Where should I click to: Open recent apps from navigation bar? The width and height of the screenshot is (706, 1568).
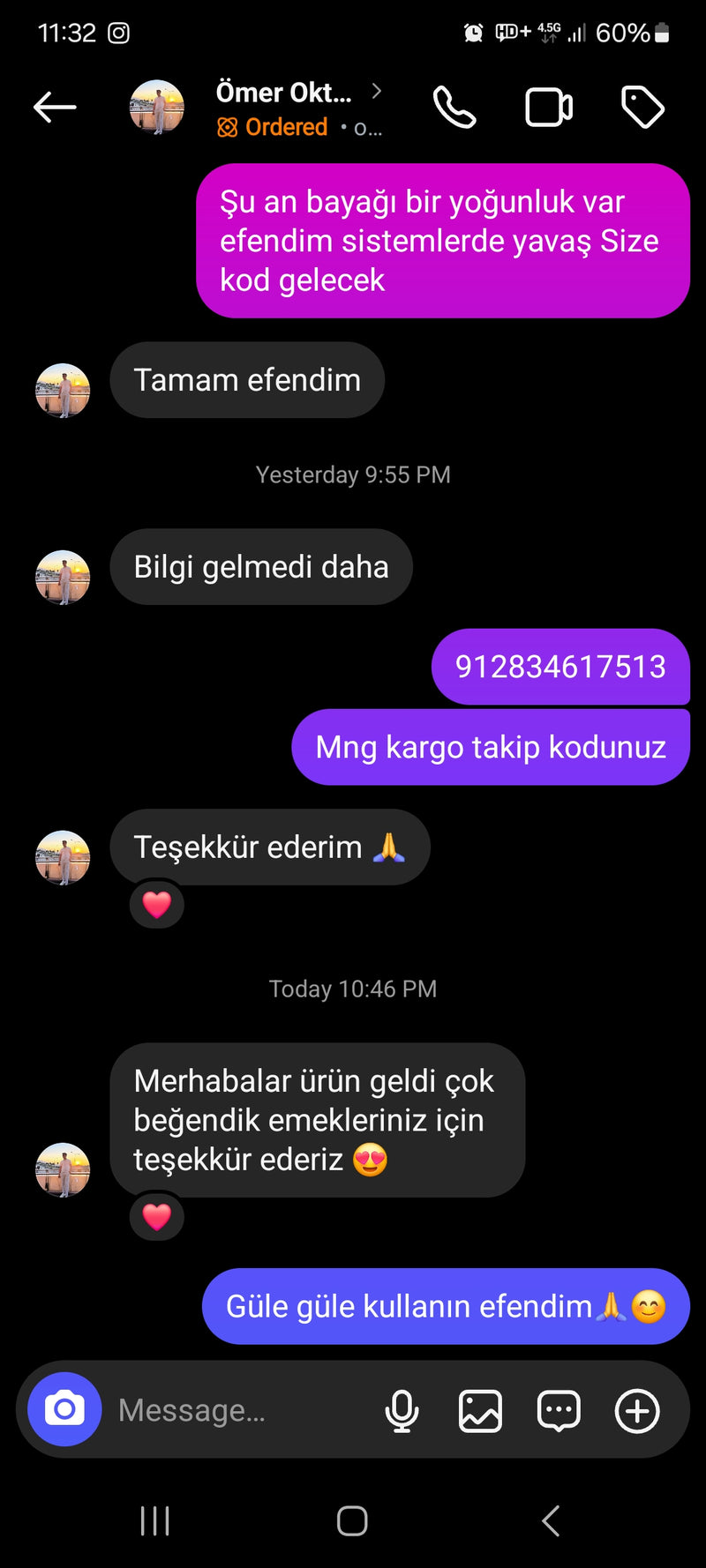[154, 1520]
